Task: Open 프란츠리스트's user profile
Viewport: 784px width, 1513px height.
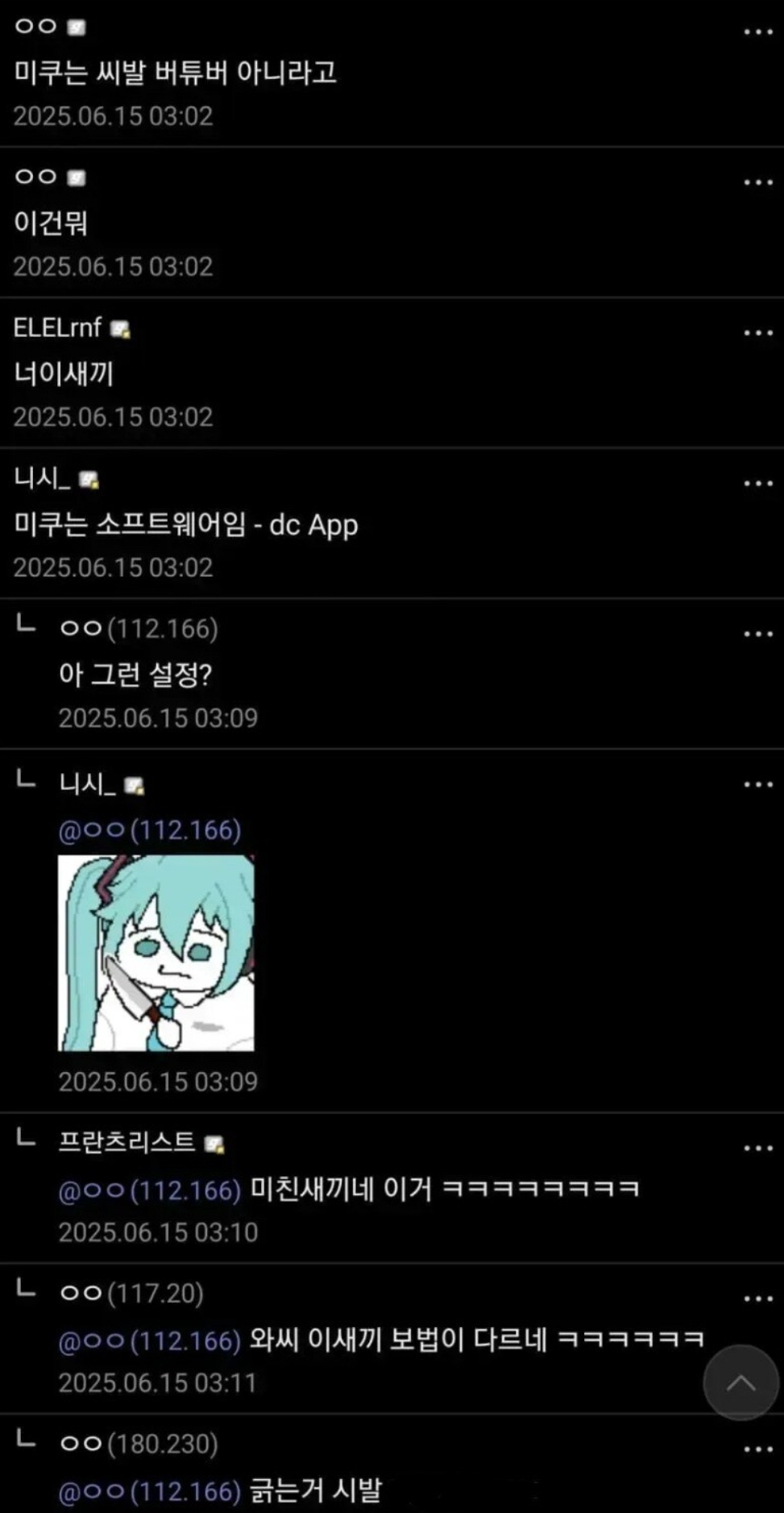Action: (x=127, y=1141)
